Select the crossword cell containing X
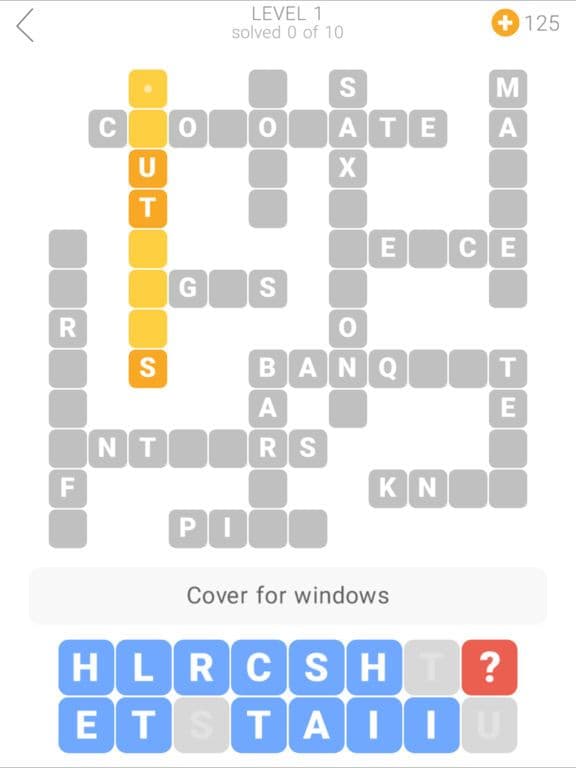This screenshot has width=576, height=768. click(348, 168)
